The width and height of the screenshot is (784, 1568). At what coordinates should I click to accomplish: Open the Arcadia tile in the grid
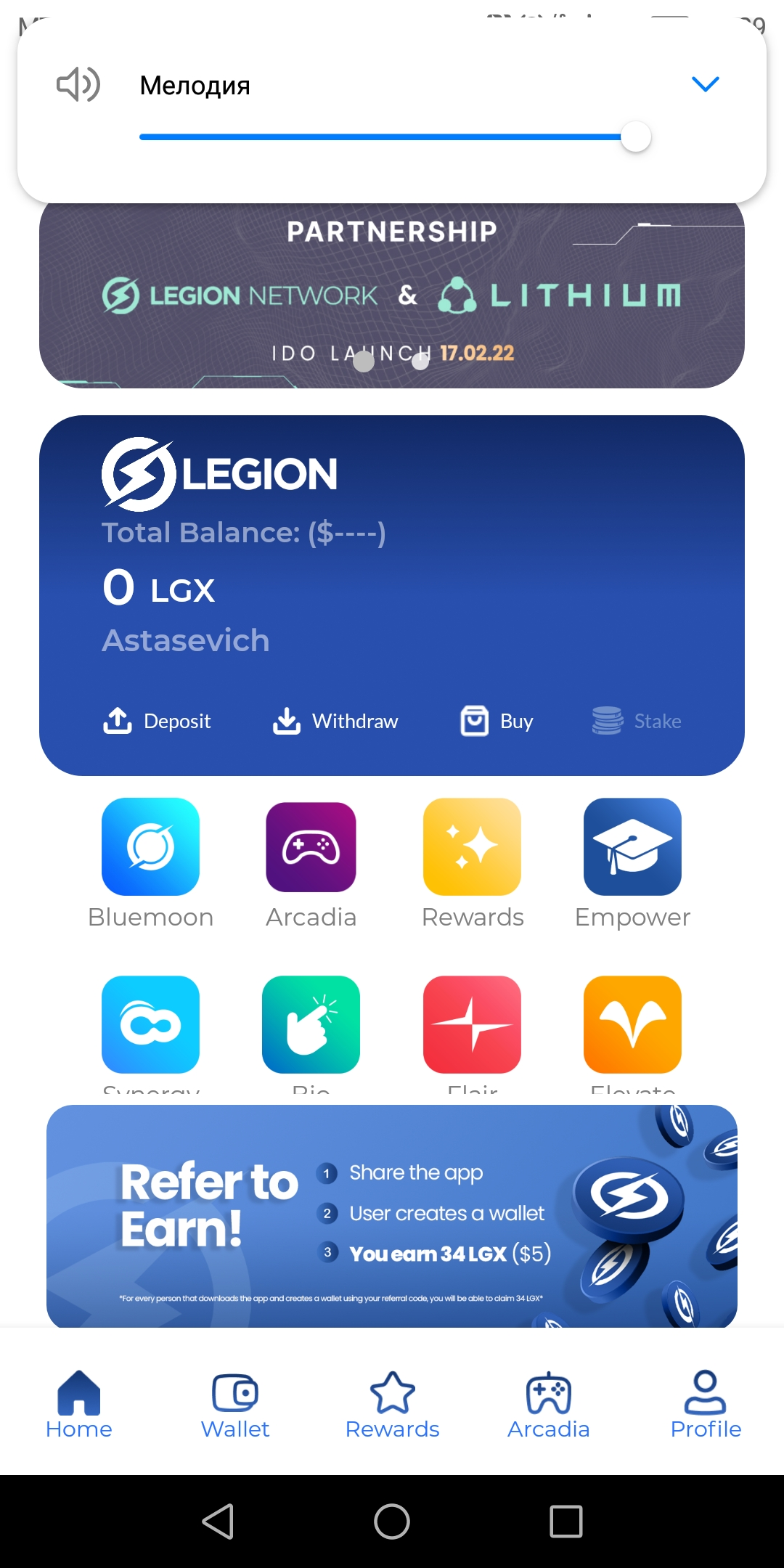[311, 847]
